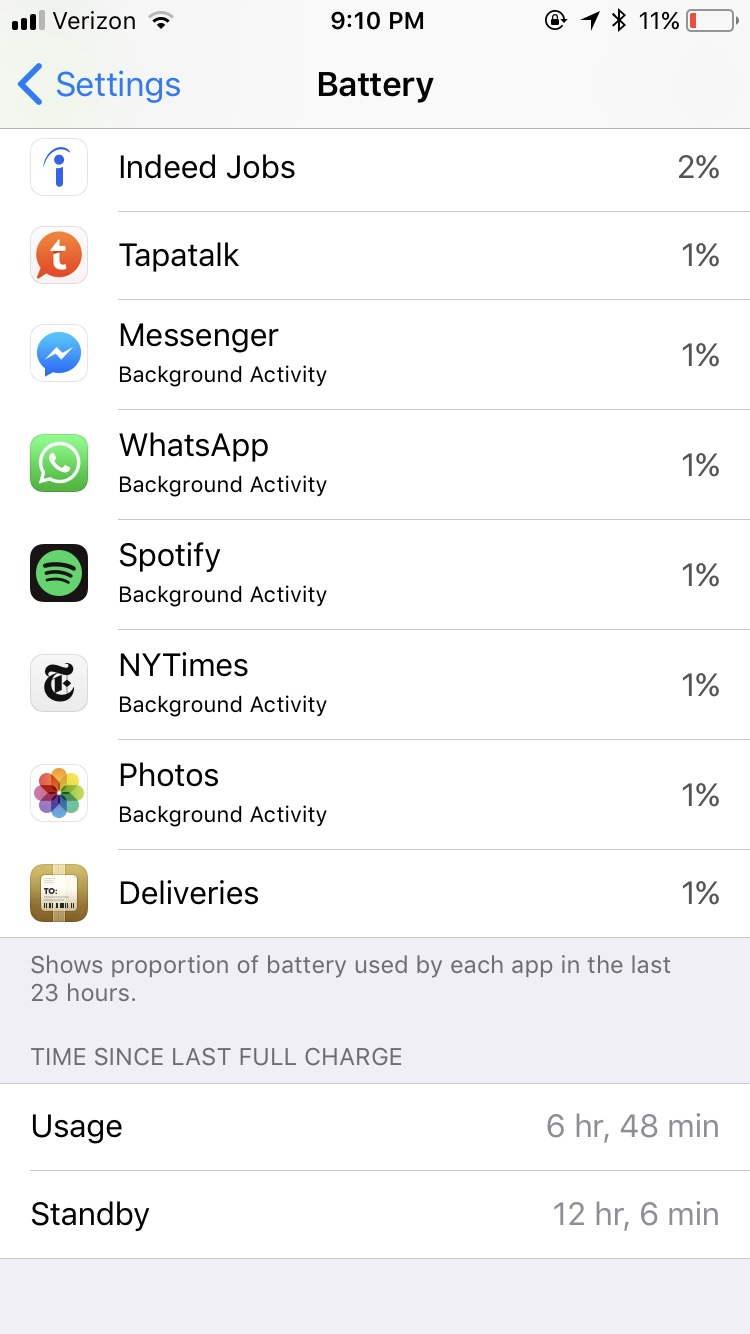Tap the Photos battery usage row
Screen dimensions: 750x1334
pos(375,794)
